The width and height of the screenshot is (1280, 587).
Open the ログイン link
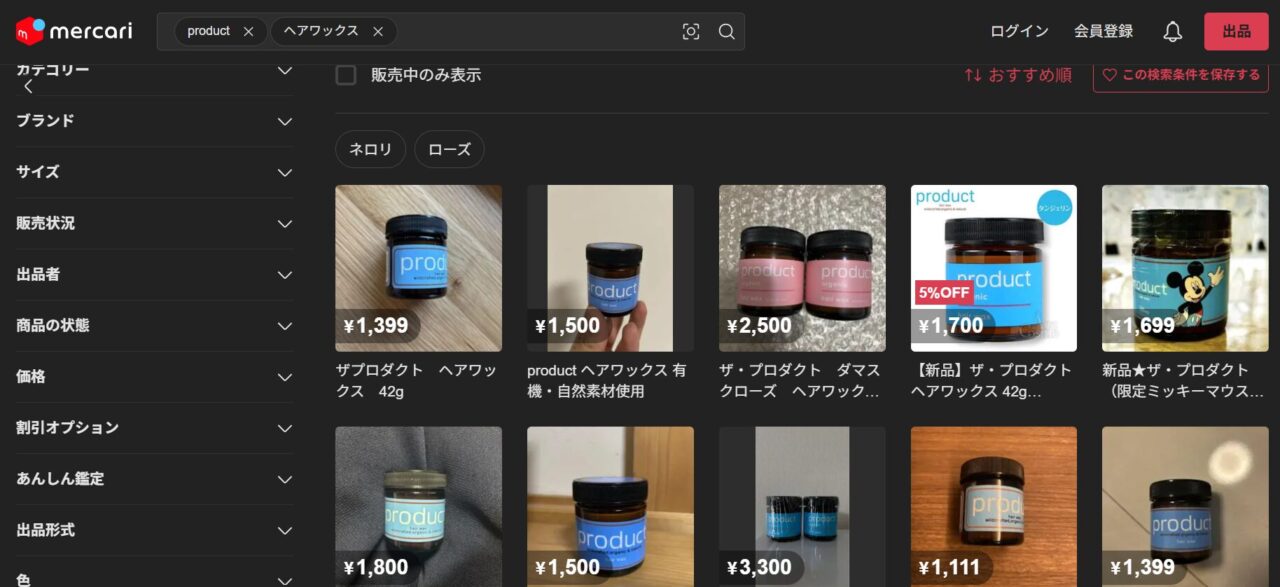[1019, 31]
